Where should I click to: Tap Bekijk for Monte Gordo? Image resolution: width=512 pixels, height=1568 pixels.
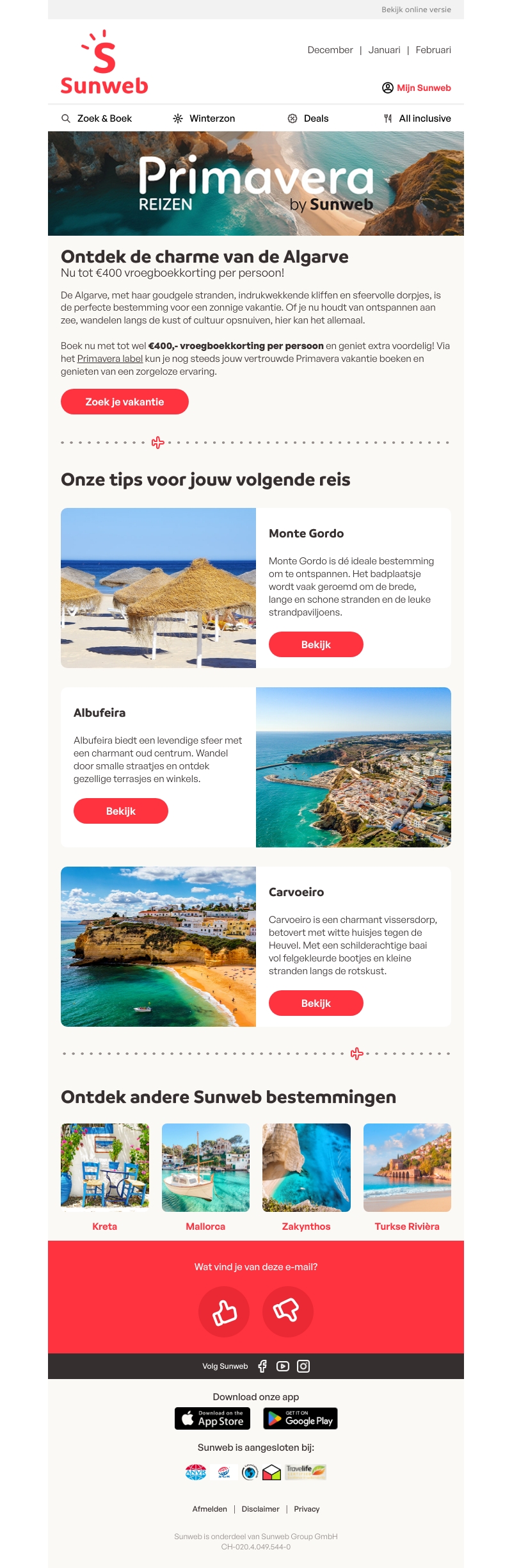[x=316, y=644]
